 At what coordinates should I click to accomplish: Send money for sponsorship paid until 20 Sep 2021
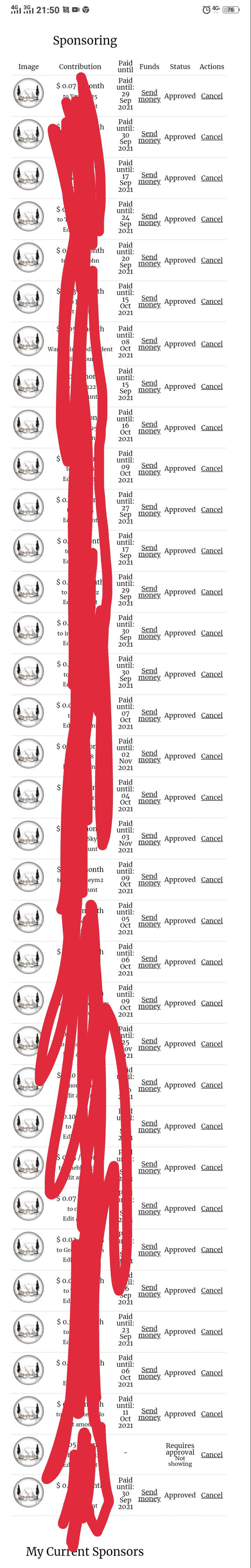tap(149, 260)
